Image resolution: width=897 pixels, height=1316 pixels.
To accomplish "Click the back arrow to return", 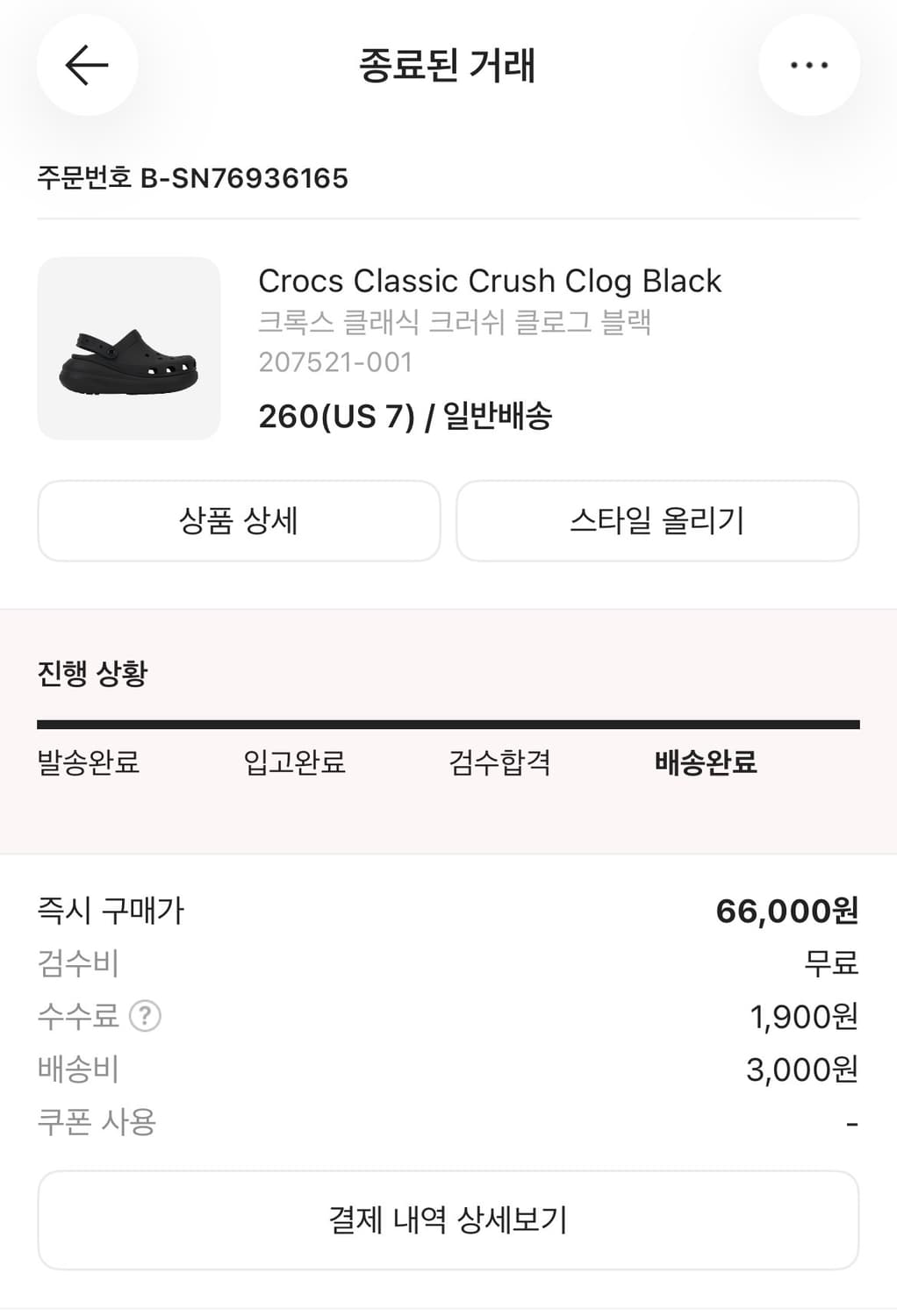I will (86, 65).
